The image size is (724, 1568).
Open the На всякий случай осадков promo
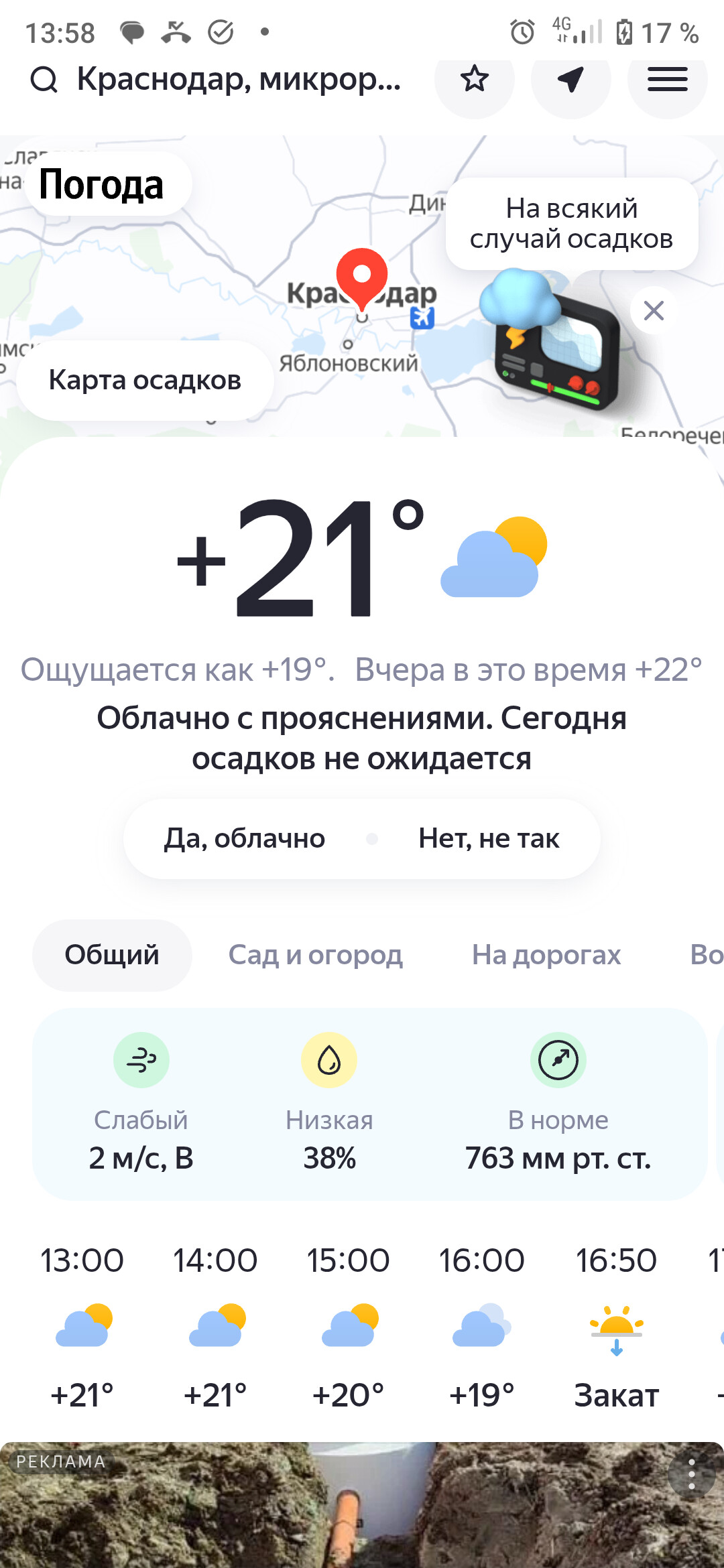(x=571, y=224)
